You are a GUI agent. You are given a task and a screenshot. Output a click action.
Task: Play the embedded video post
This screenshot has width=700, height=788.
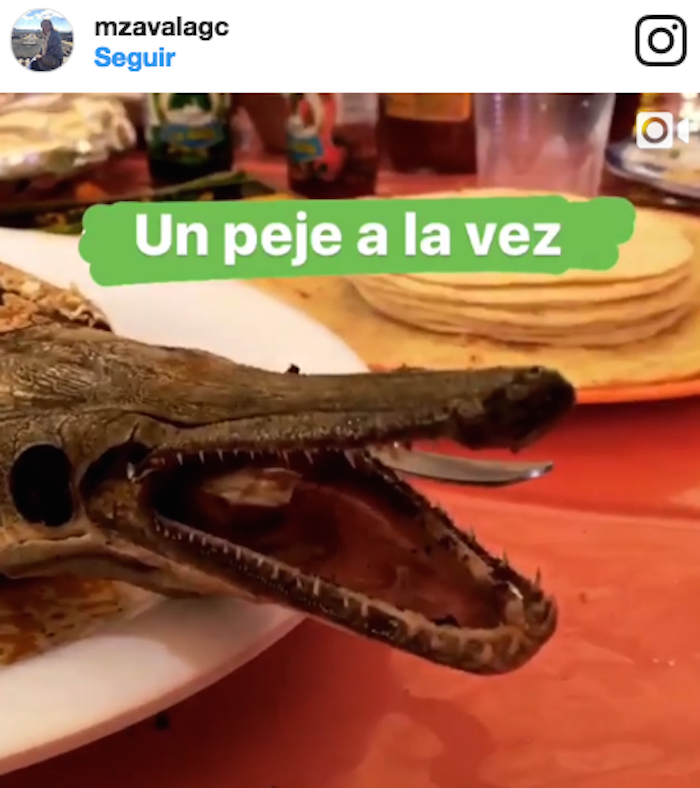(x=350, y=440)
